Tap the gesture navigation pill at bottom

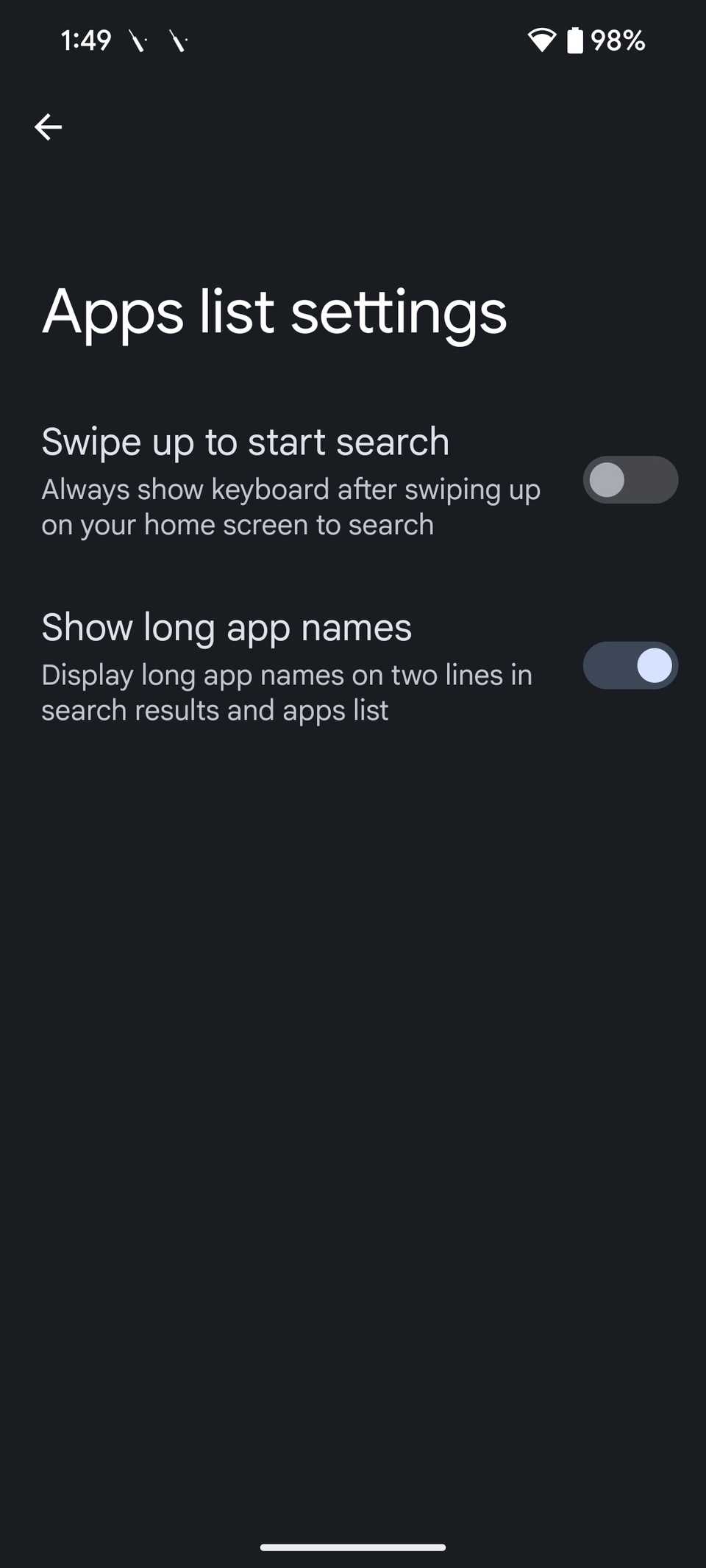point(353,1545)
